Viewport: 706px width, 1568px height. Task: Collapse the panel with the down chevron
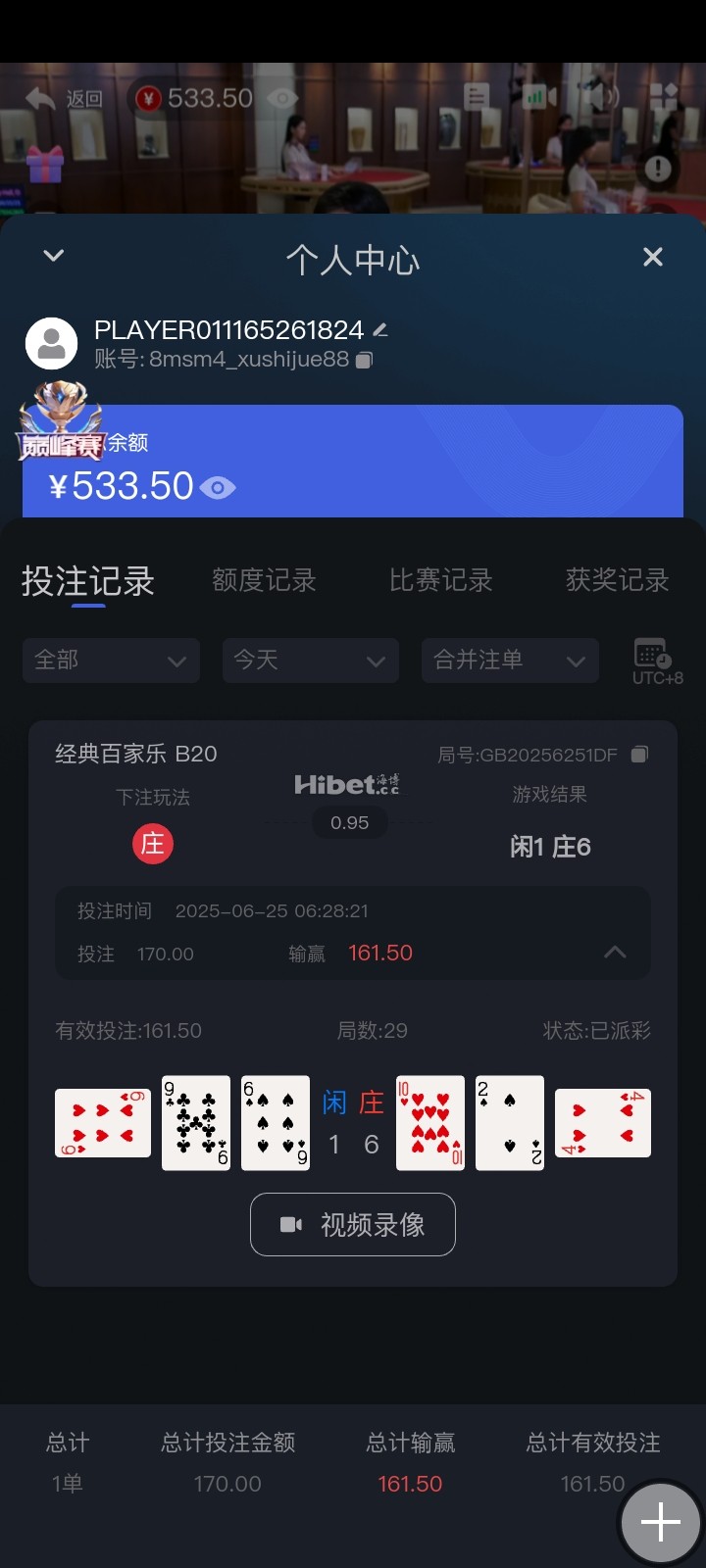54,256
